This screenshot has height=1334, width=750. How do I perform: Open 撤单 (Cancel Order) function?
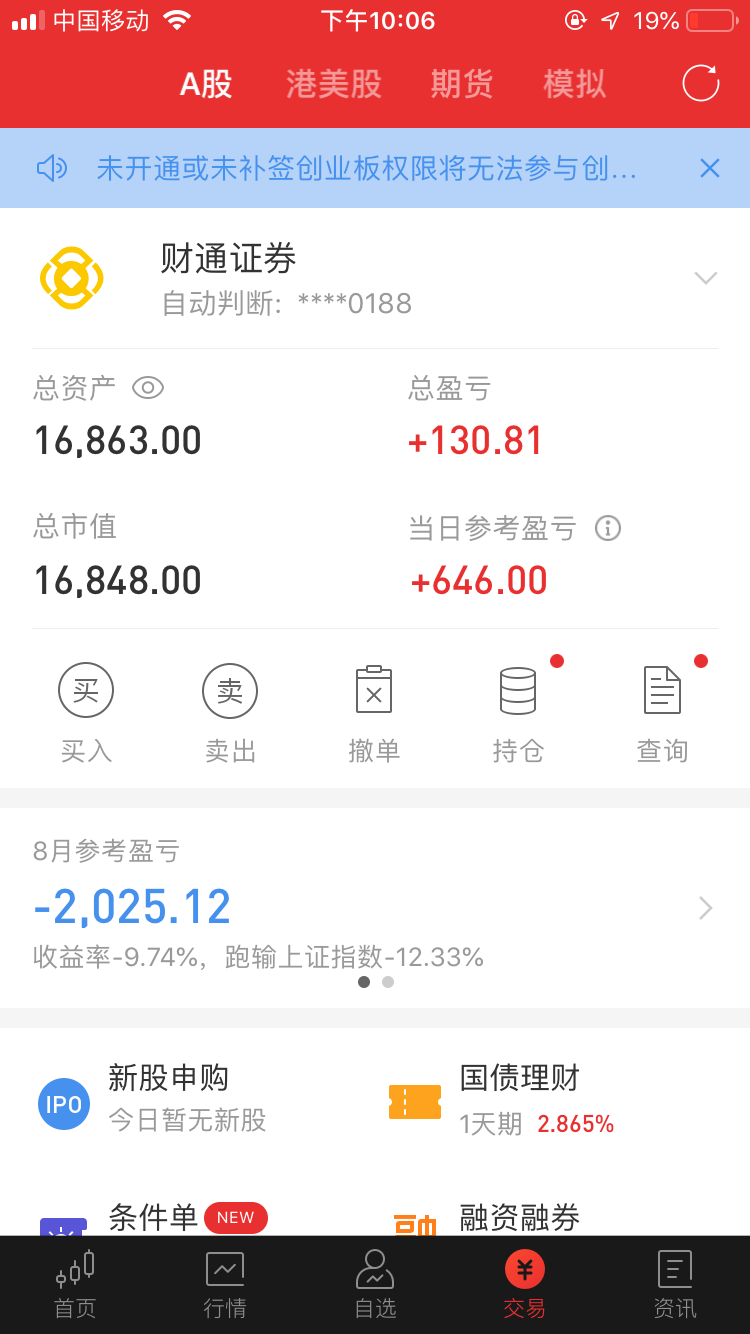pos(374,690)
